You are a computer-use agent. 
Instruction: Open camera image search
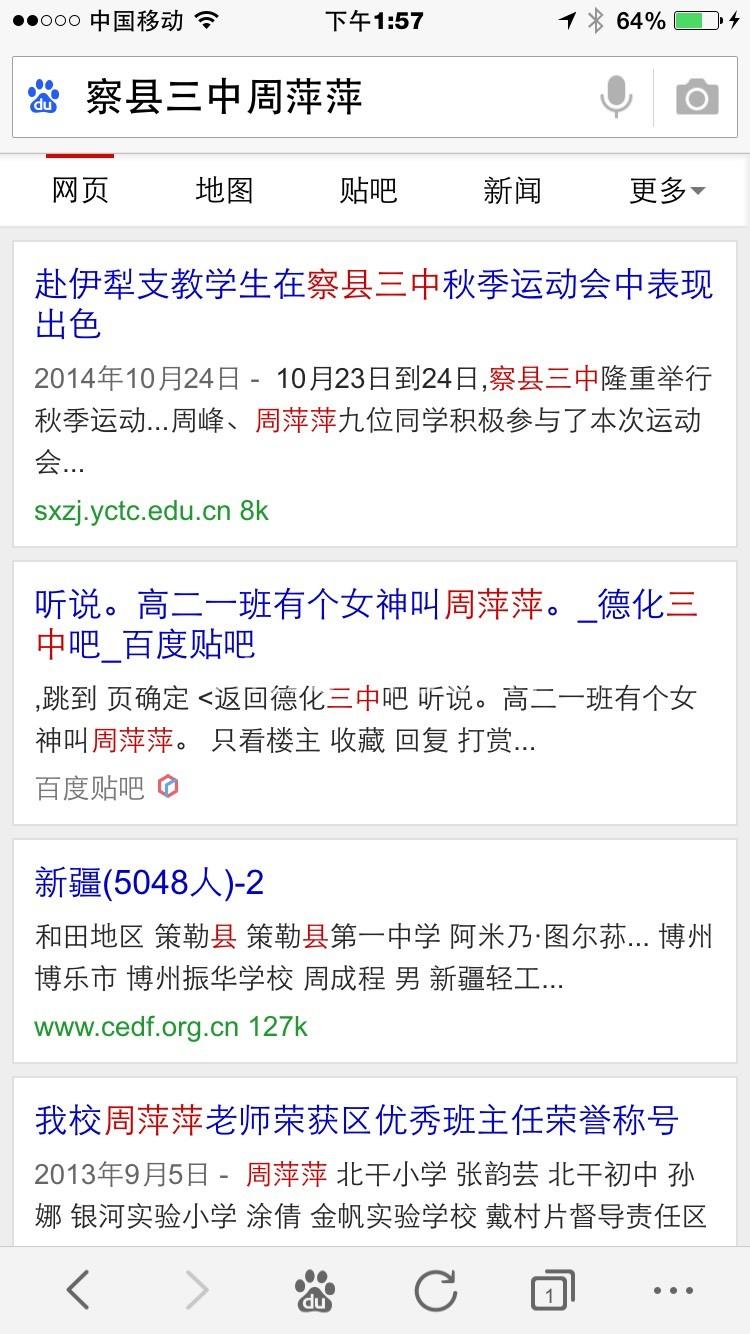(x=697, y=98)
